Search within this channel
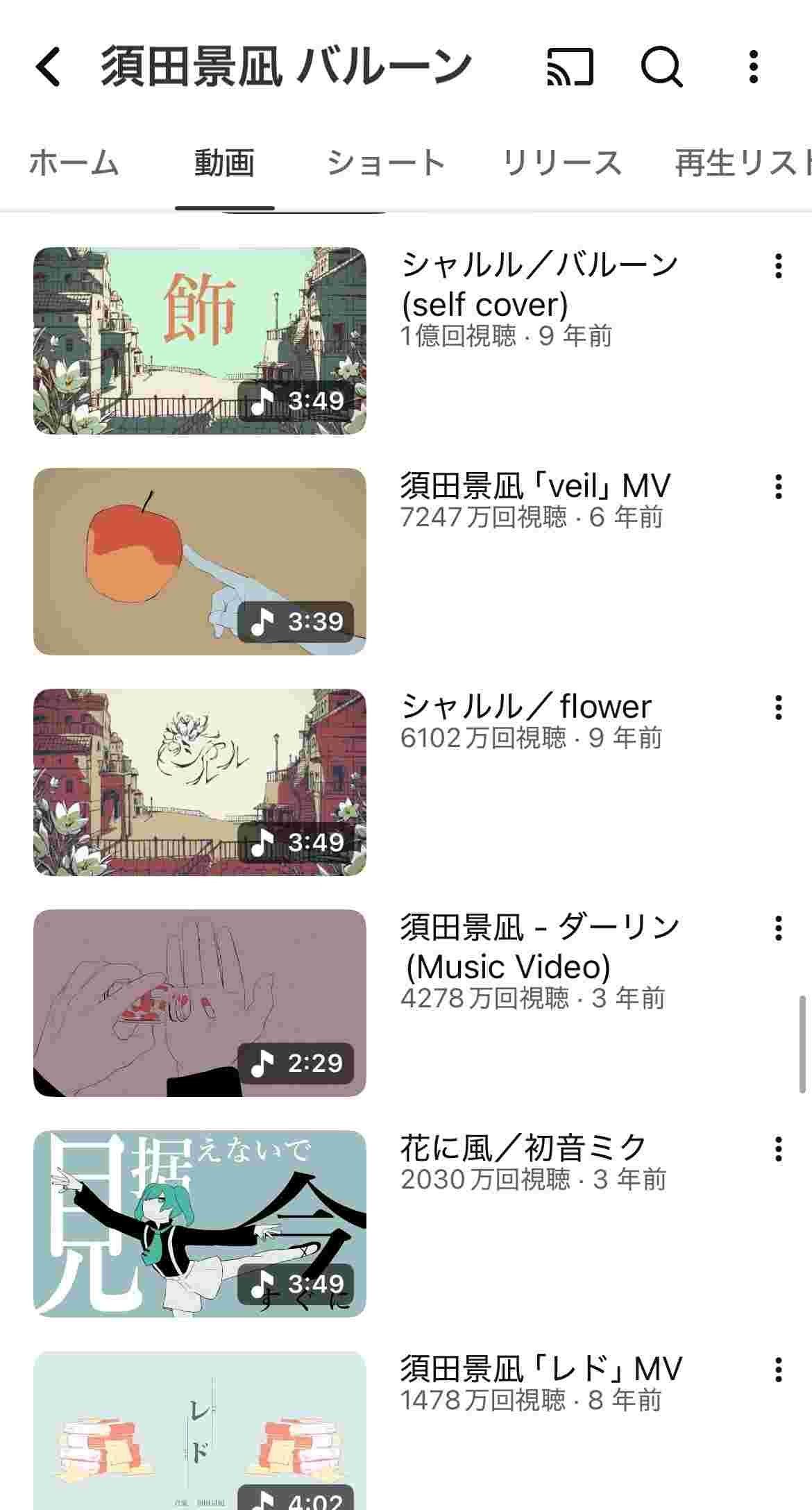 [x=661, y=67]
